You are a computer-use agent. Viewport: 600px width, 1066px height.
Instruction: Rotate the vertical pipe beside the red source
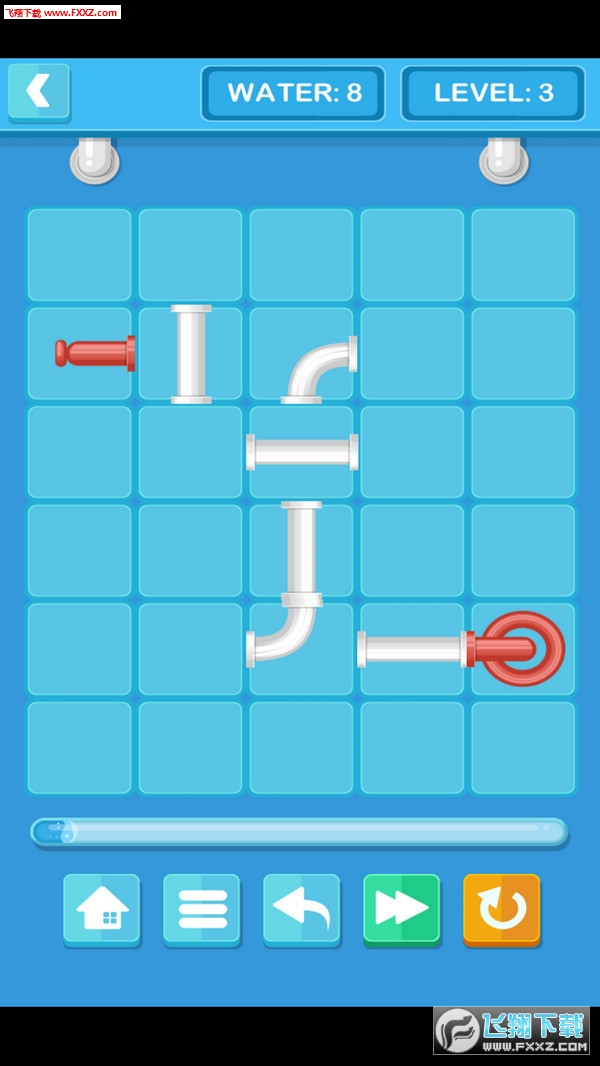191,353
